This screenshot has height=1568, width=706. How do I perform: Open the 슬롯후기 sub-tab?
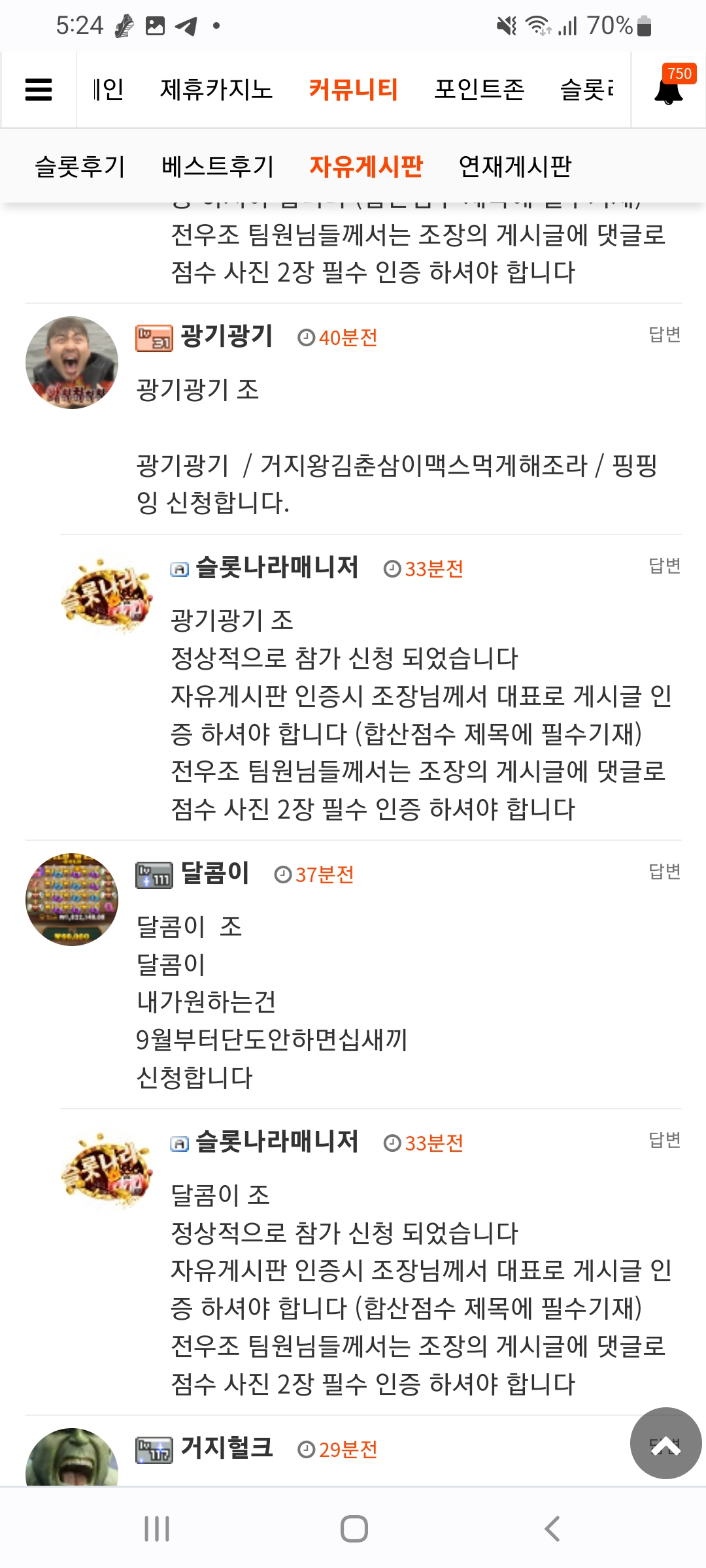(80, 167)
